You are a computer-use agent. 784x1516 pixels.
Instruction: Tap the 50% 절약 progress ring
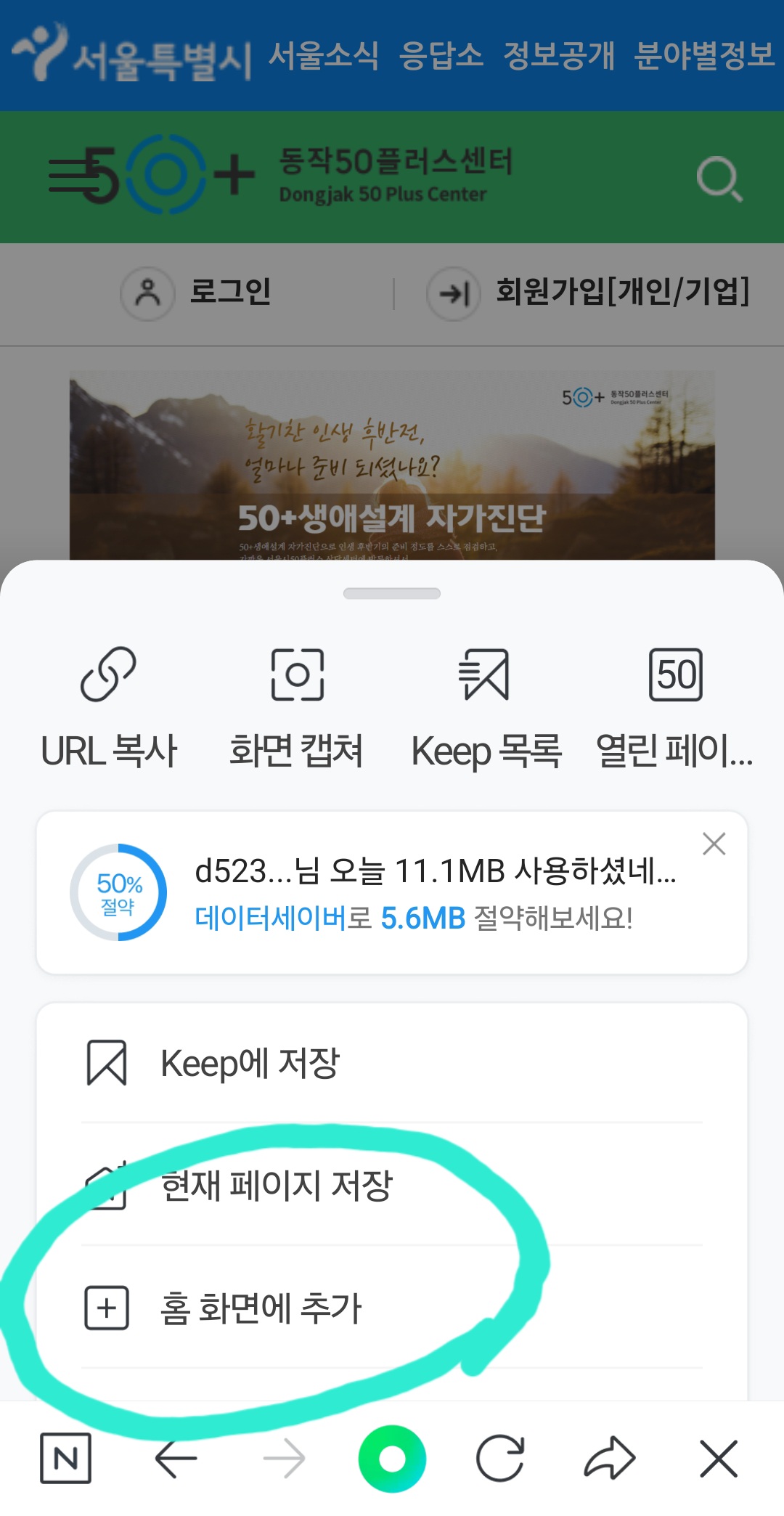coord(121,891)
